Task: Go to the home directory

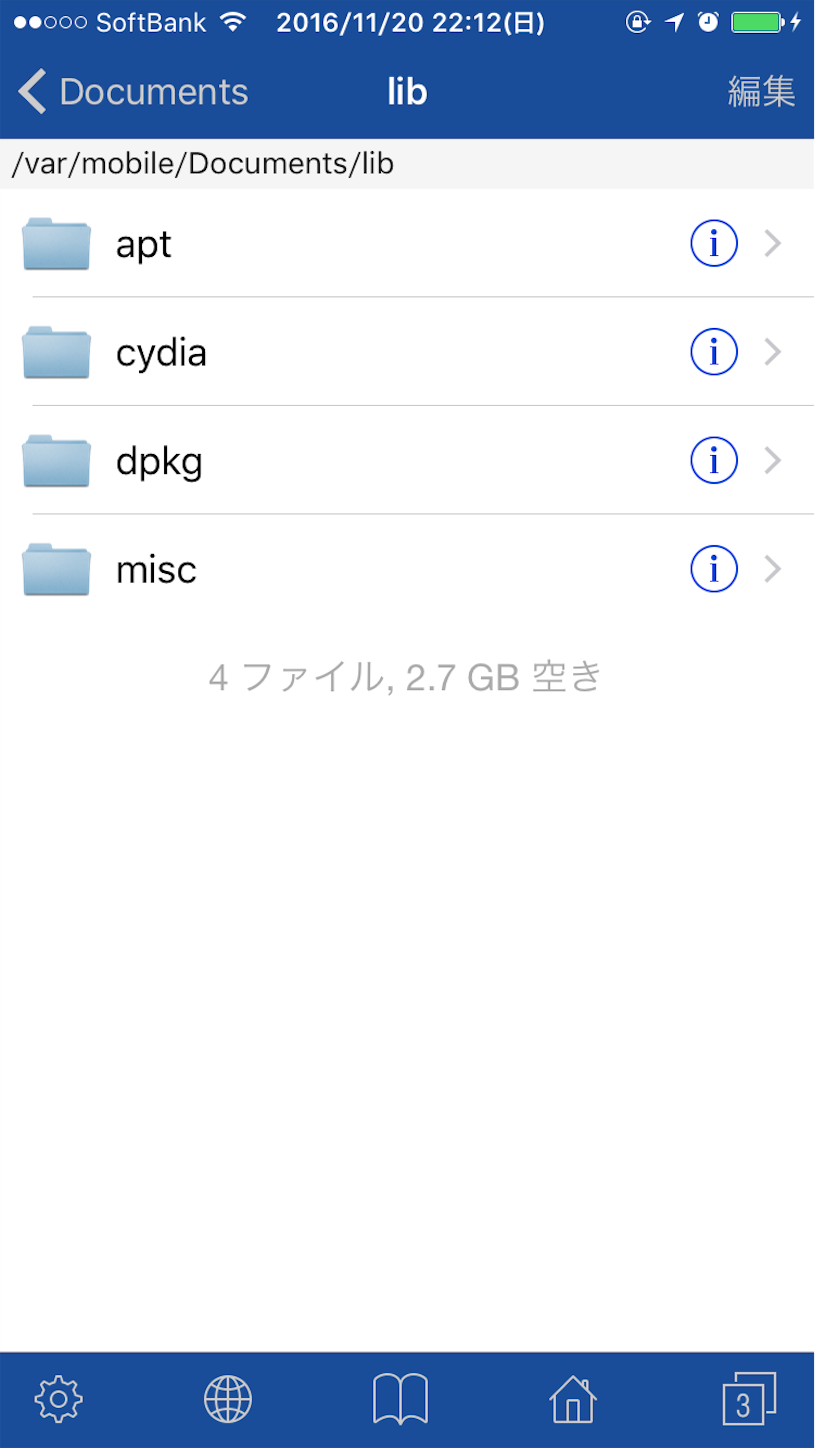Action: coord(573,1398)
